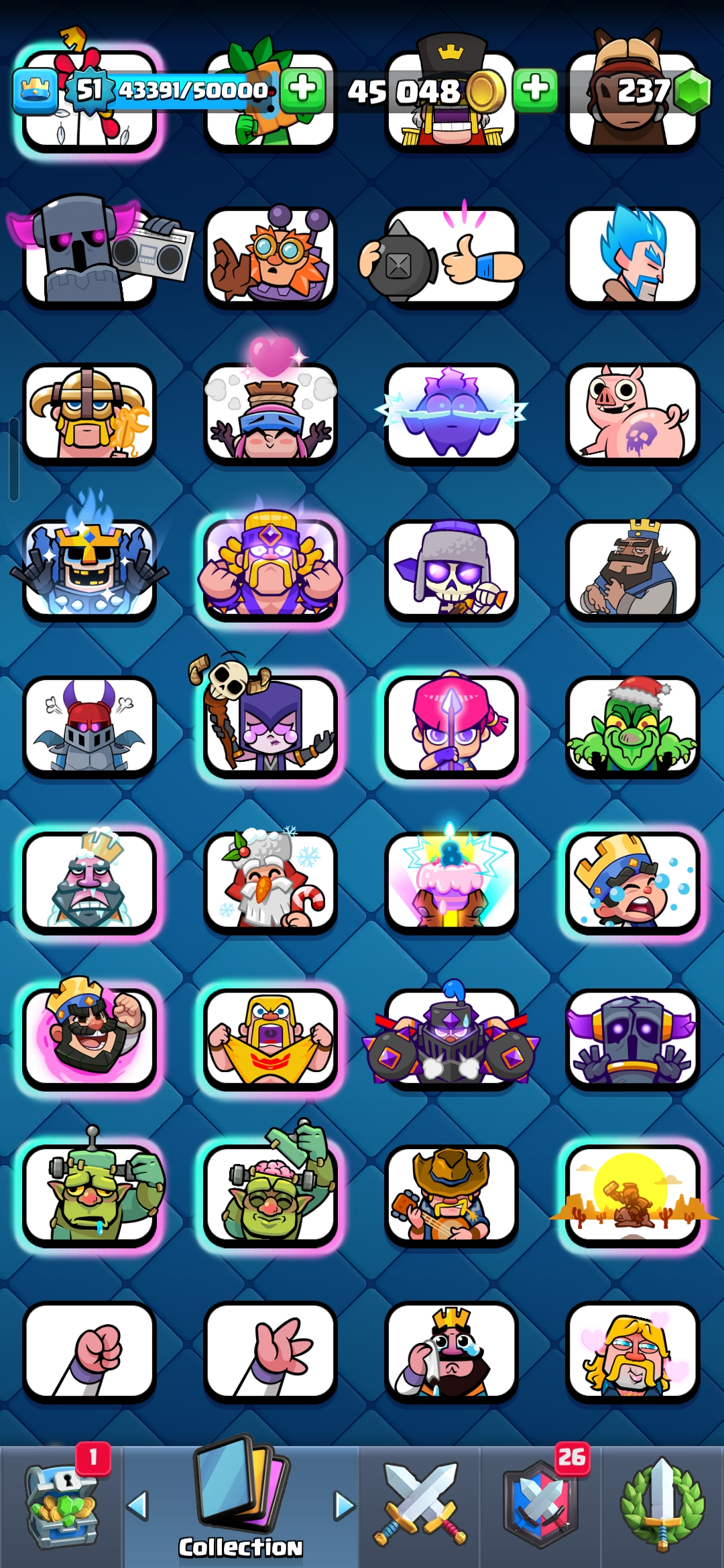Select the closed fist emote
Viewport: 724px width, 1568px height.
tap(90, 1350)
